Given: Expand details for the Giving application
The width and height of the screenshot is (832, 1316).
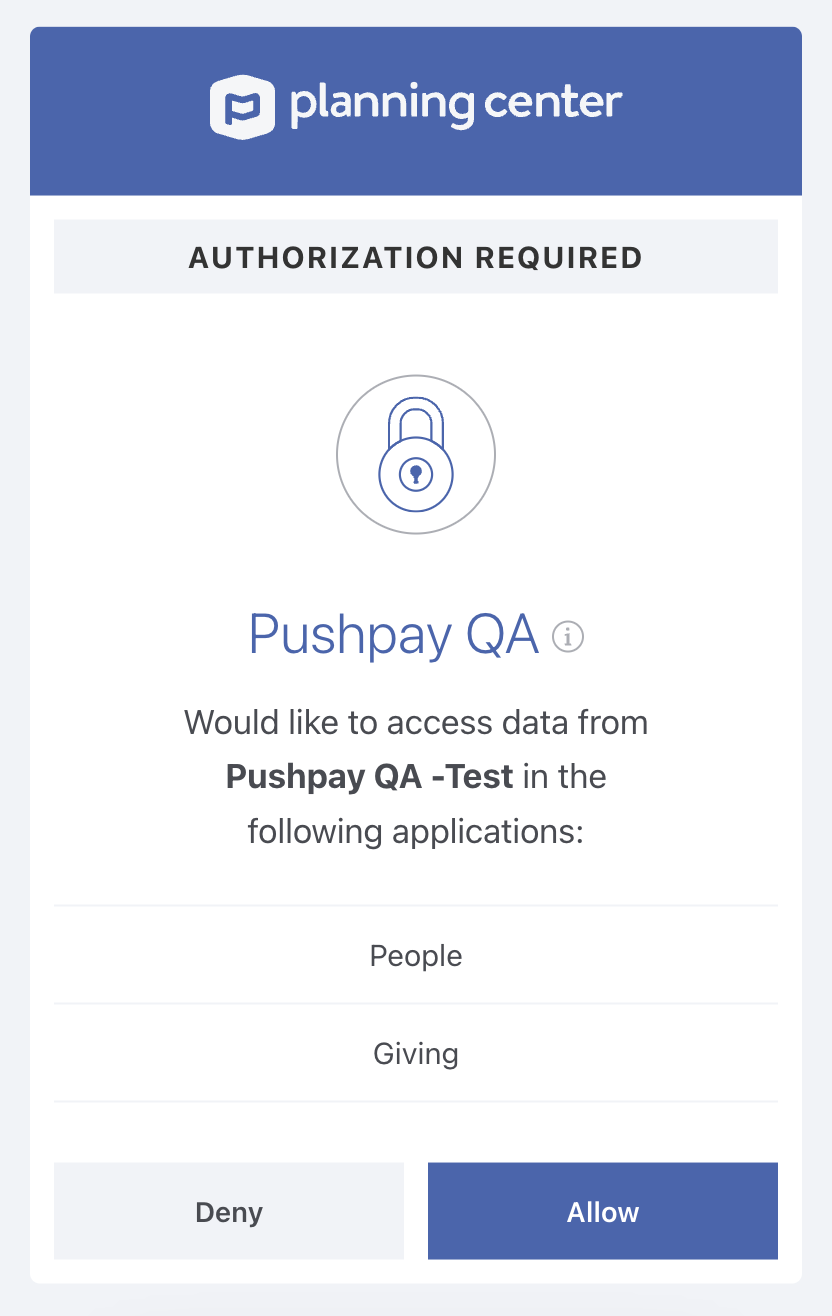Looking at the screenshot, I should pos(416,1053).
